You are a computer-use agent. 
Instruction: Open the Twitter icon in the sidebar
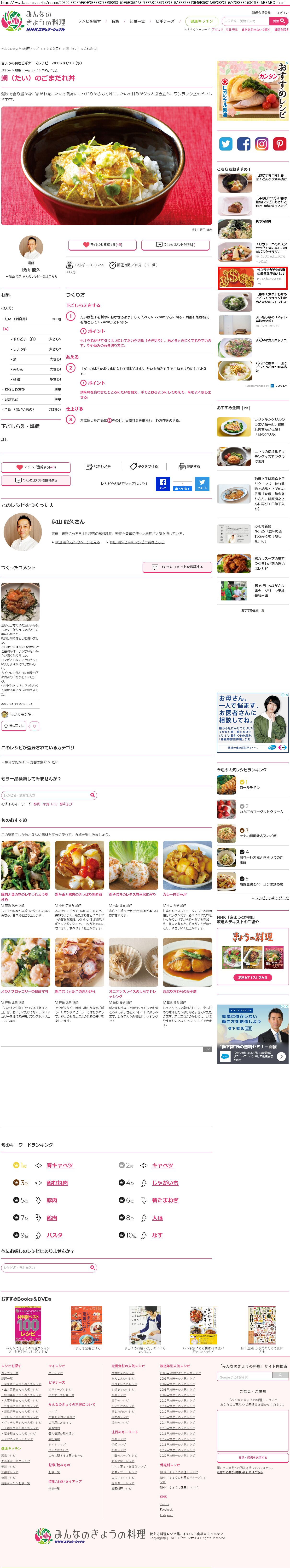[x=226, y=144]
